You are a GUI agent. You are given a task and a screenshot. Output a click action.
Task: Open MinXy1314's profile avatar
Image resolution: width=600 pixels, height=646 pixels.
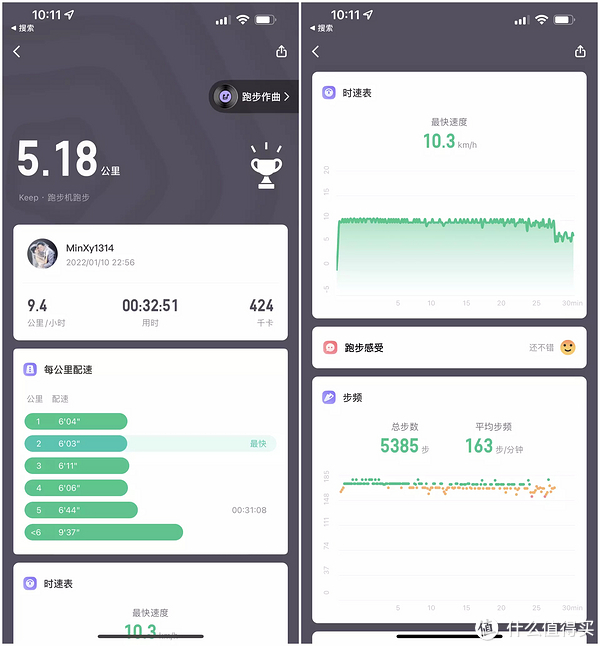42,253
